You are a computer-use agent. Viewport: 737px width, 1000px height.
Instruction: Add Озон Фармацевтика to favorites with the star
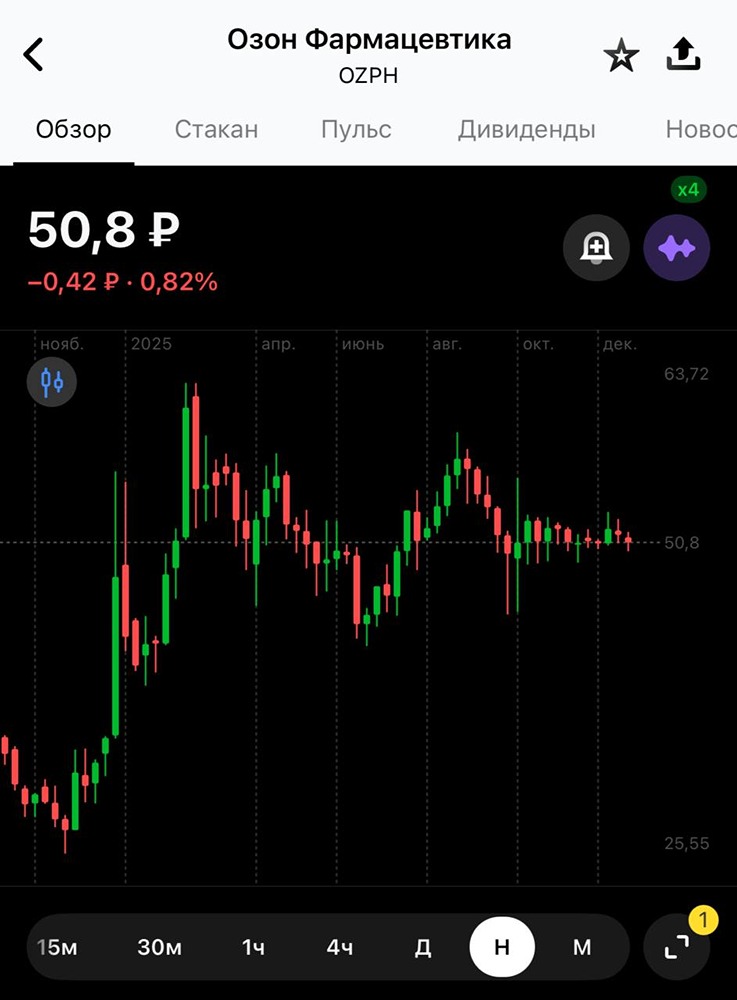(621, 57)
